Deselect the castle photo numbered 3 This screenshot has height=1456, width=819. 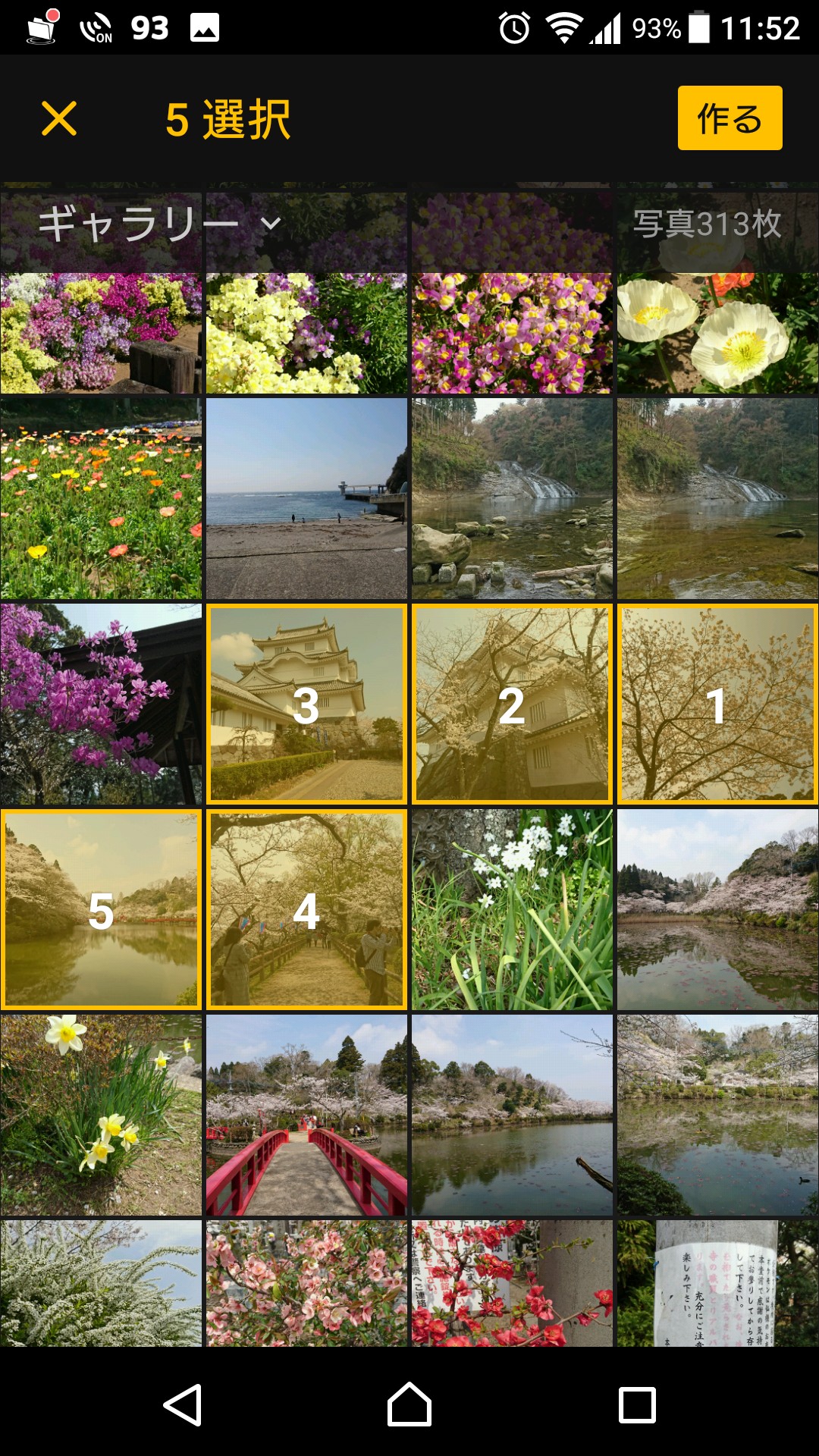click(306, 704)
